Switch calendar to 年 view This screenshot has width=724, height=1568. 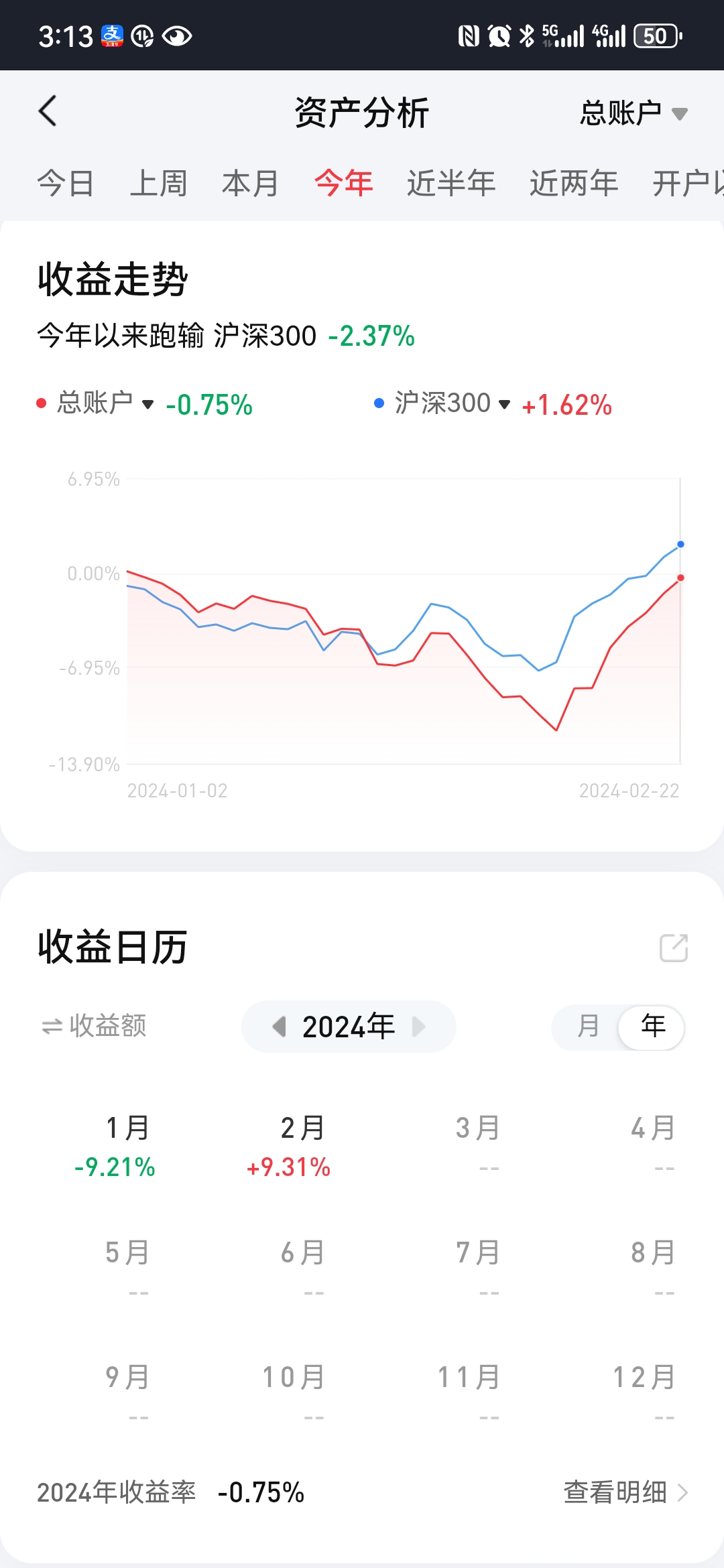652,1026
